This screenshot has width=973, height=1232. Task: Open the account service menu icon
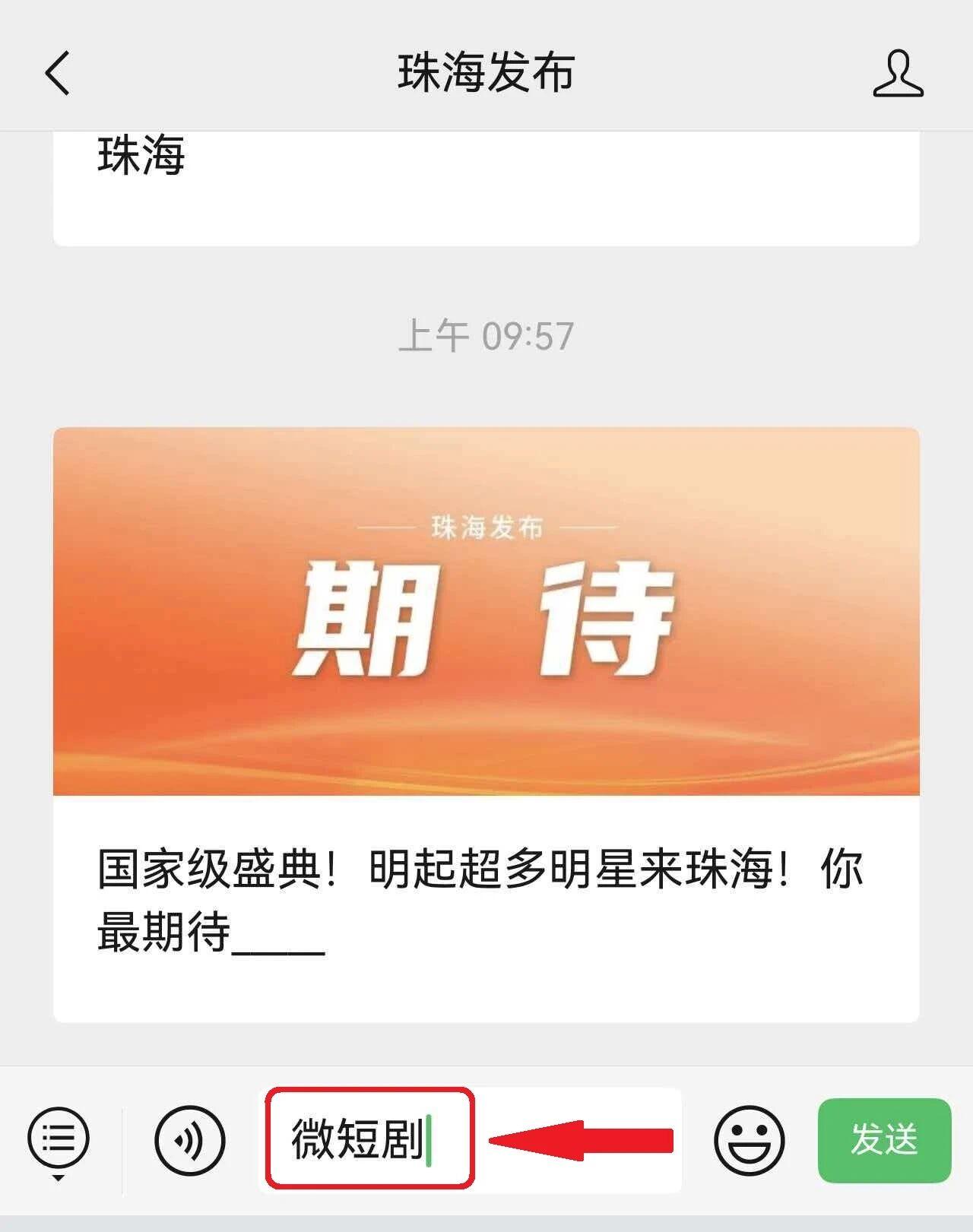click(59, 1140)
